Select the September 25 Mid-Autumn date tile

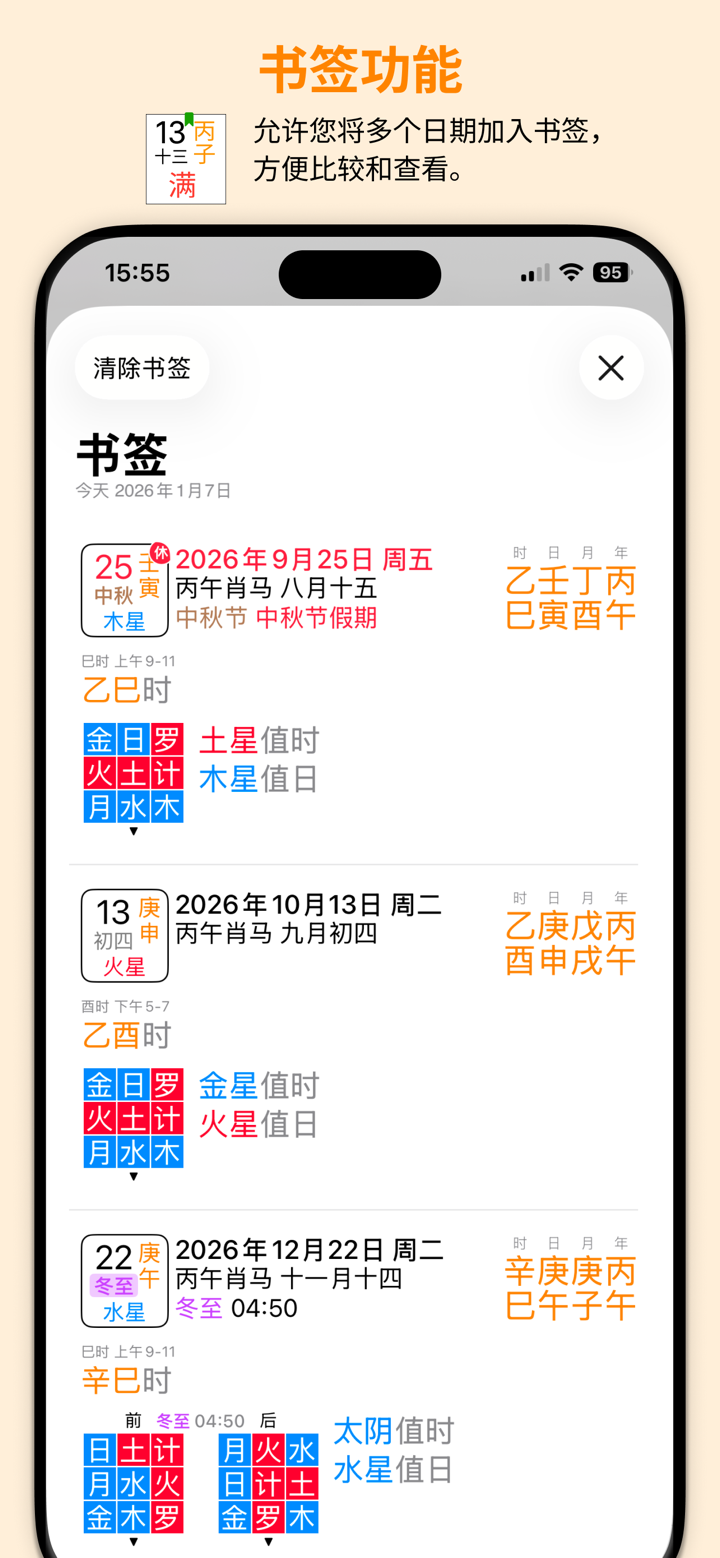click(124, 592)
